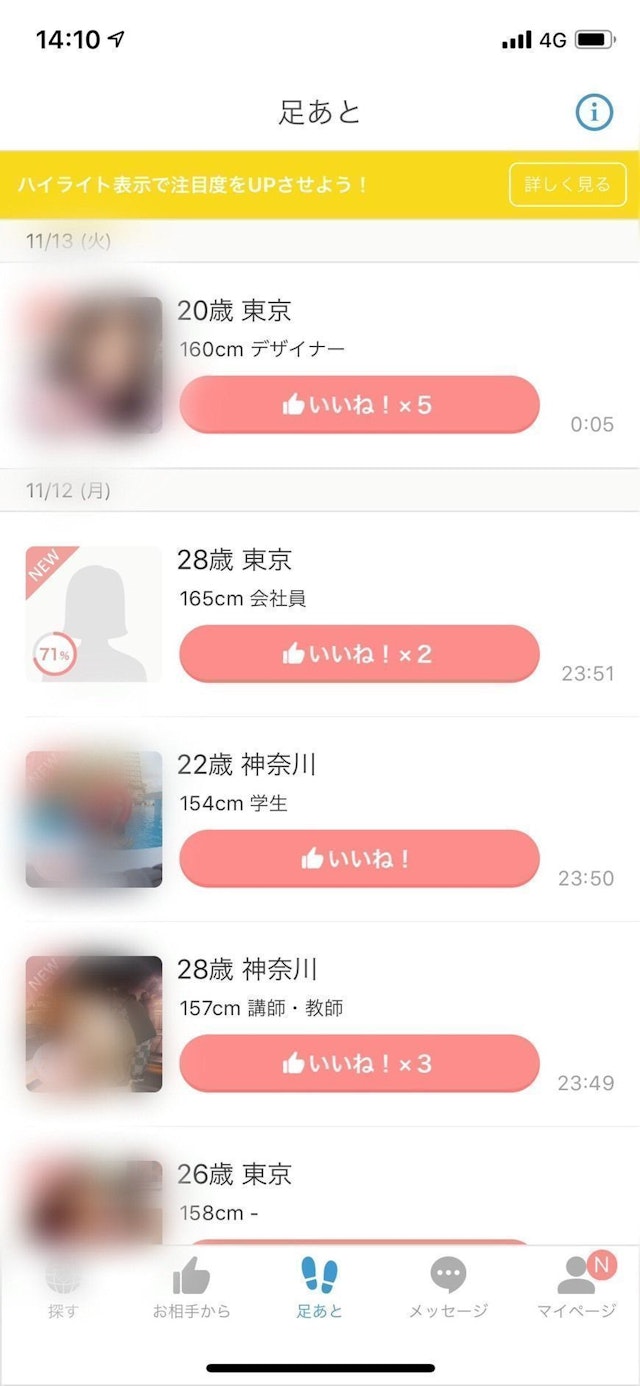Image resolution: width=640 pixels, height=1386 pixels.
Task: Switch to the マイページ tab
Action: 577,1288
